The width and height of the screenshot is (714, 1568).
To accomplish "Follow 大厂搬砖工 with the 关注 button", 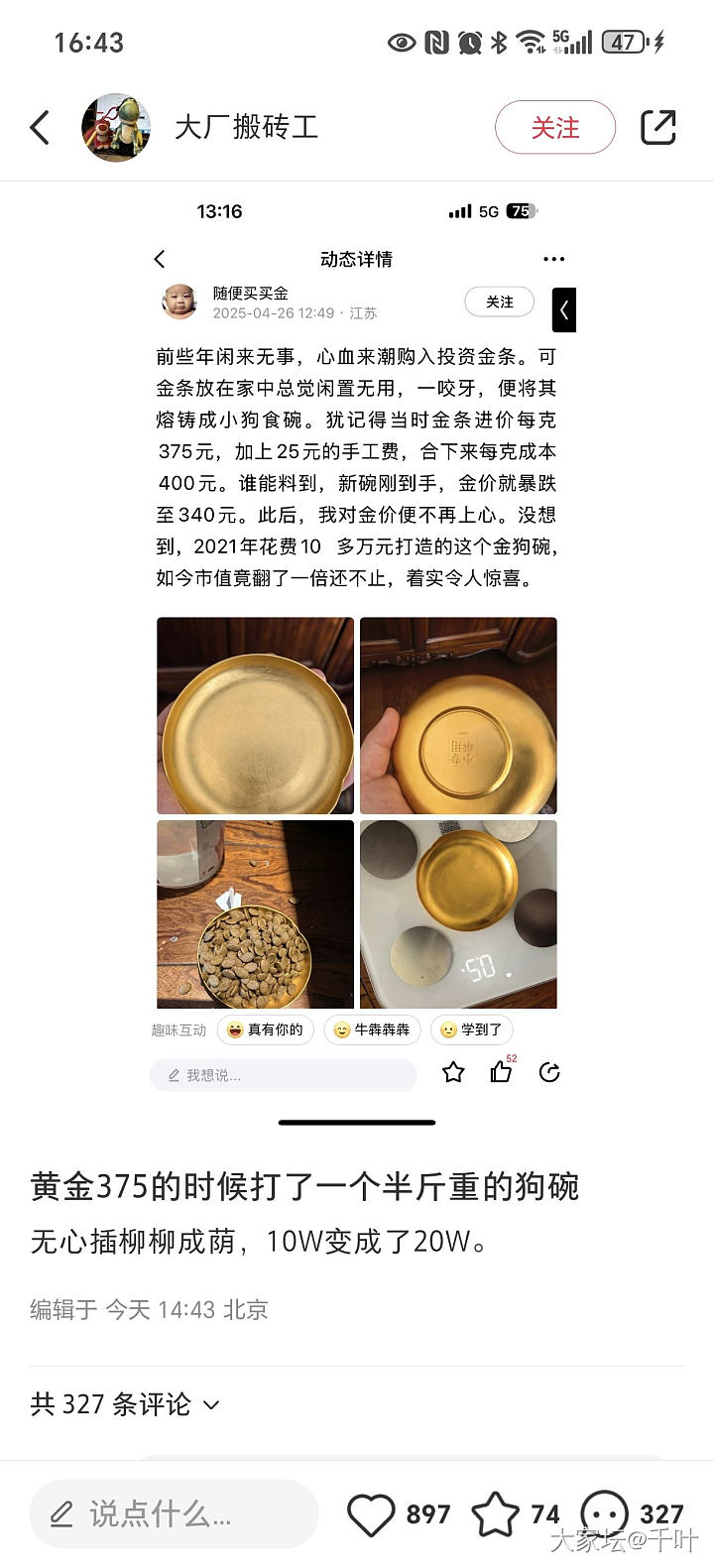I will [554, 128].
